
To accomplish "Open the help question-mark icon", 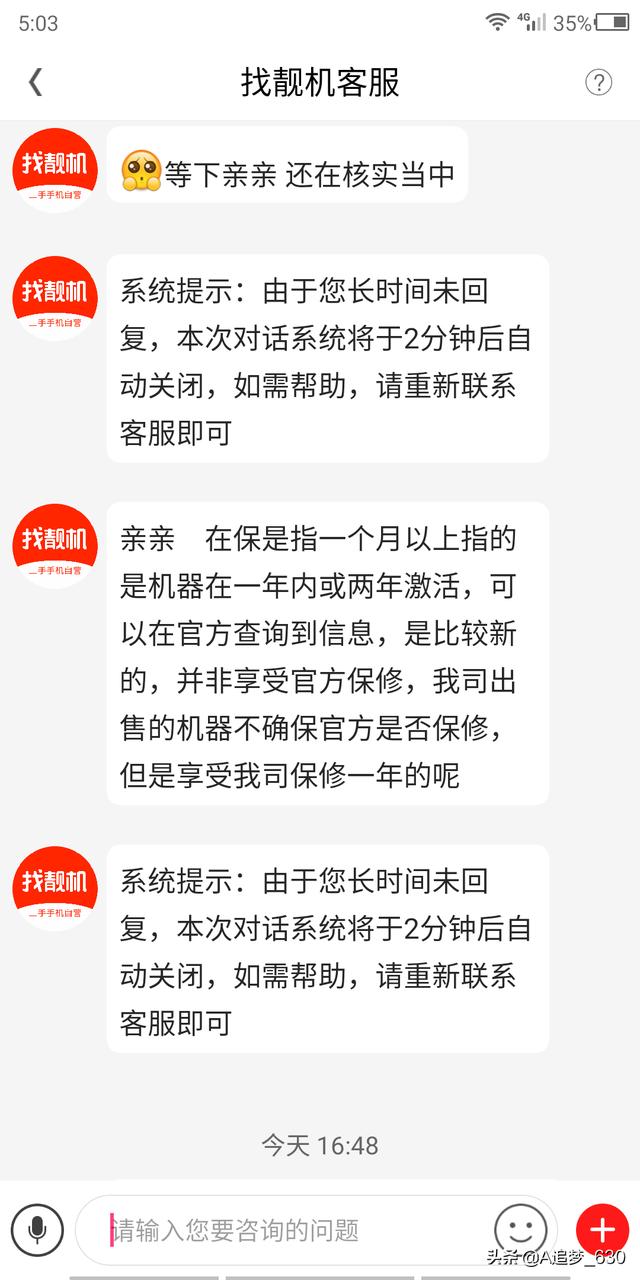I will [x=598, y=82].
